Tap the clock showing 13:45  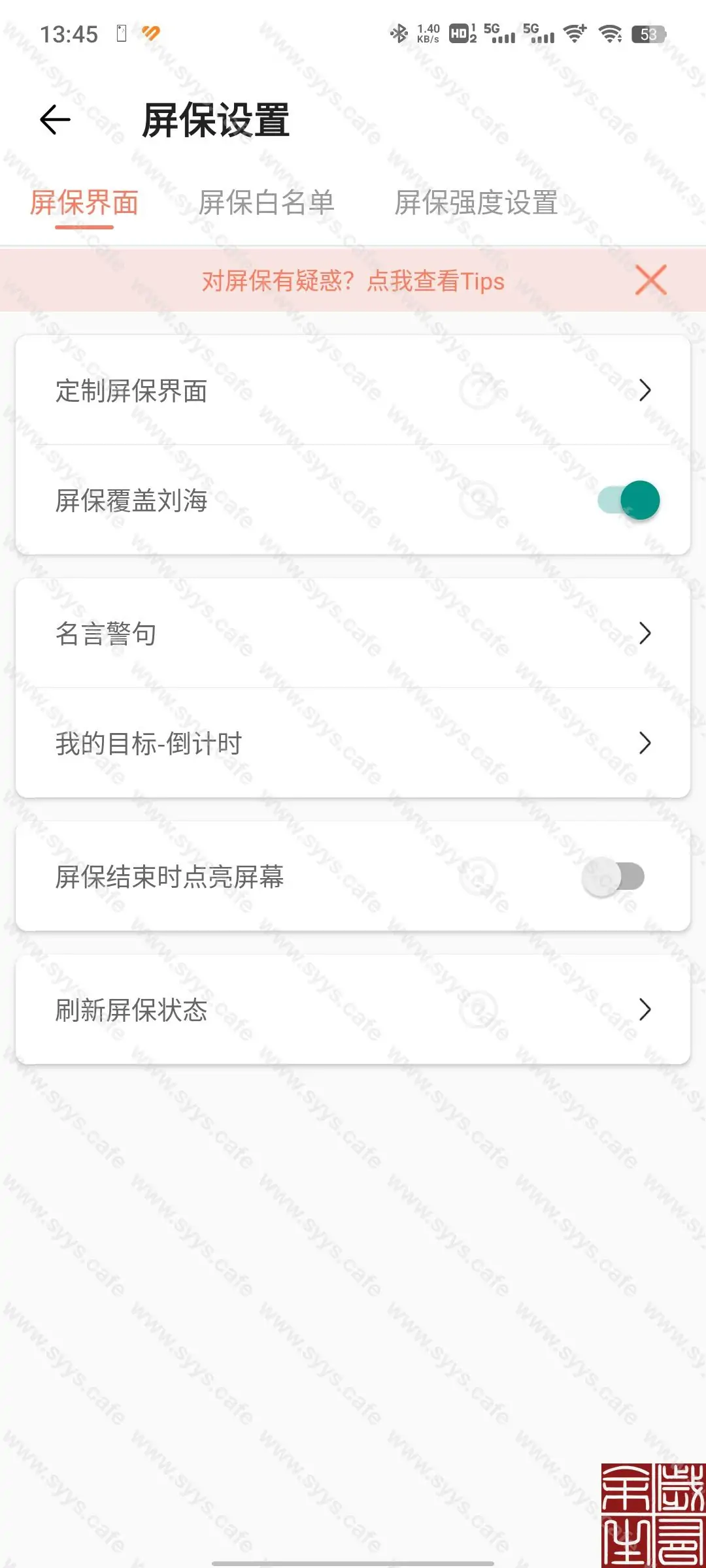(68, 34)
